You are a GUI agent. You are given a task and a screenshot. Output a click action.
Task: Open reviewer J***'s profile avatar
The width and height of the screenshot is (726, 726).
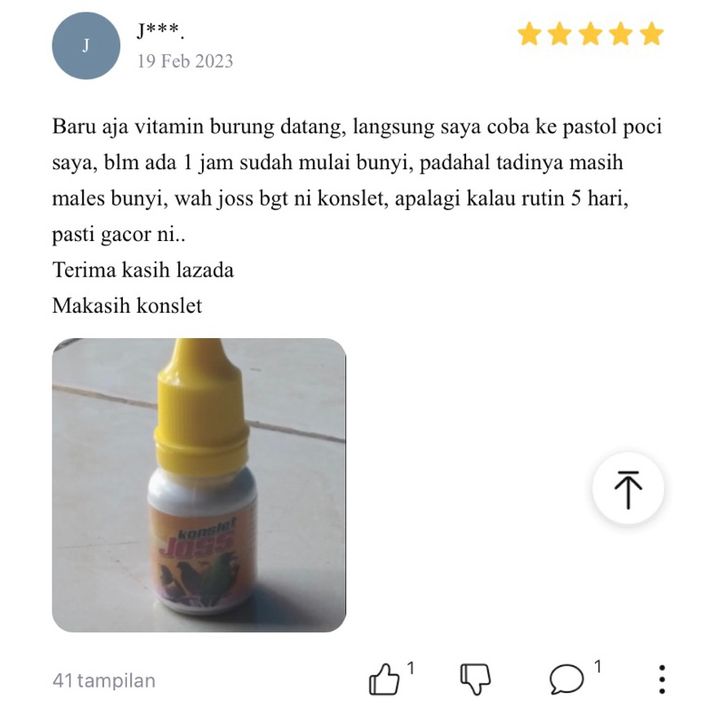(x=86, y=46)
